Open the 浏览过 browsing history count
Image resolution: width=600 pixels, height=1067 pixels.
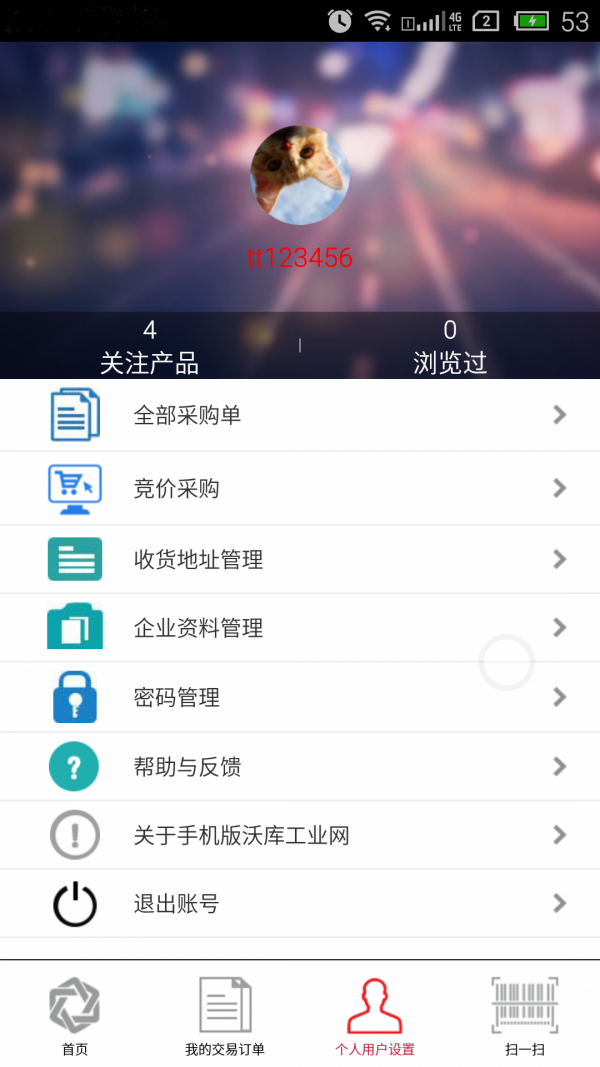point(450,346)
